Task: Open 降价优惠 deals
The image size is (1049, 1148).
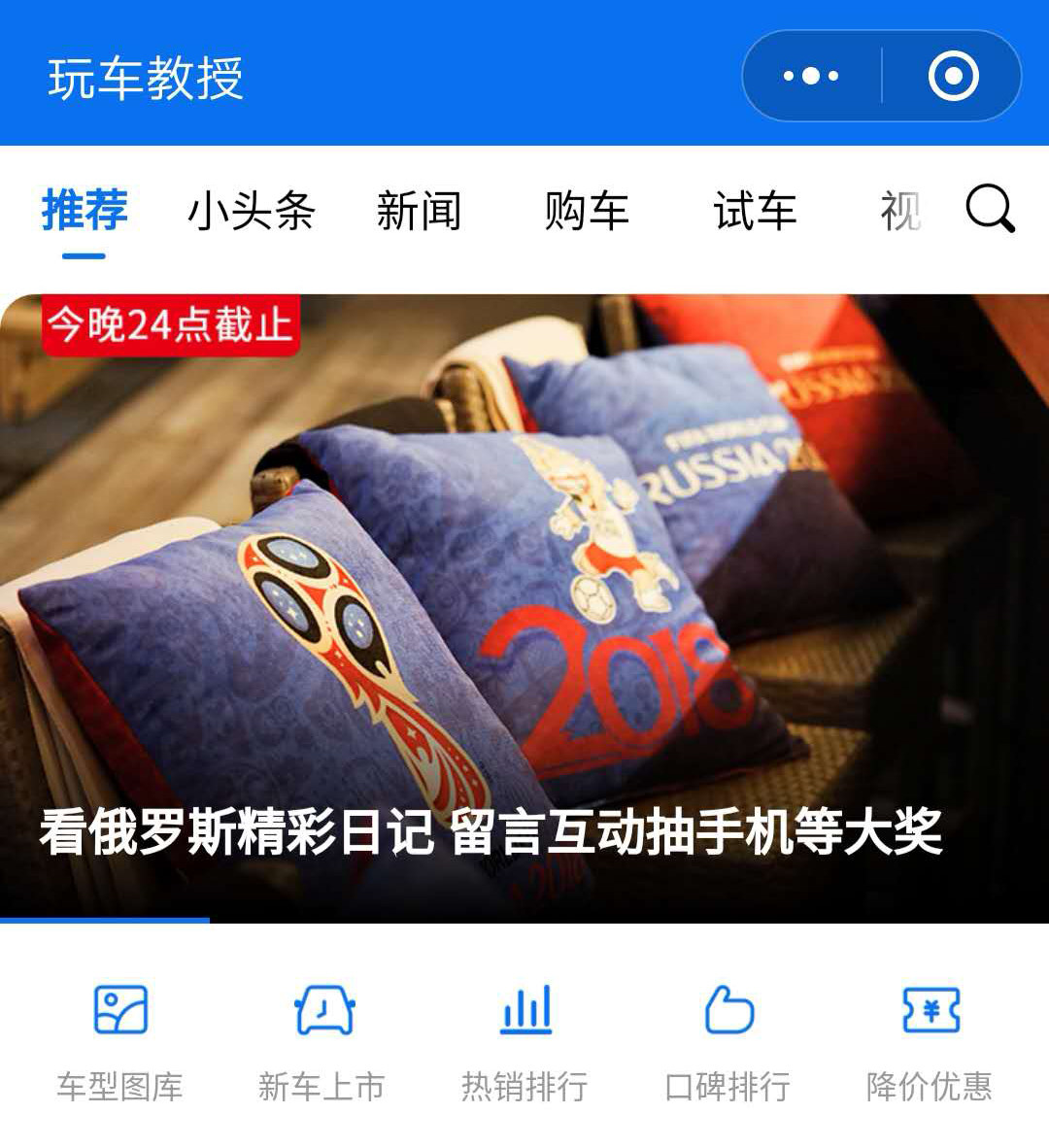Action: pos(930,1041)
